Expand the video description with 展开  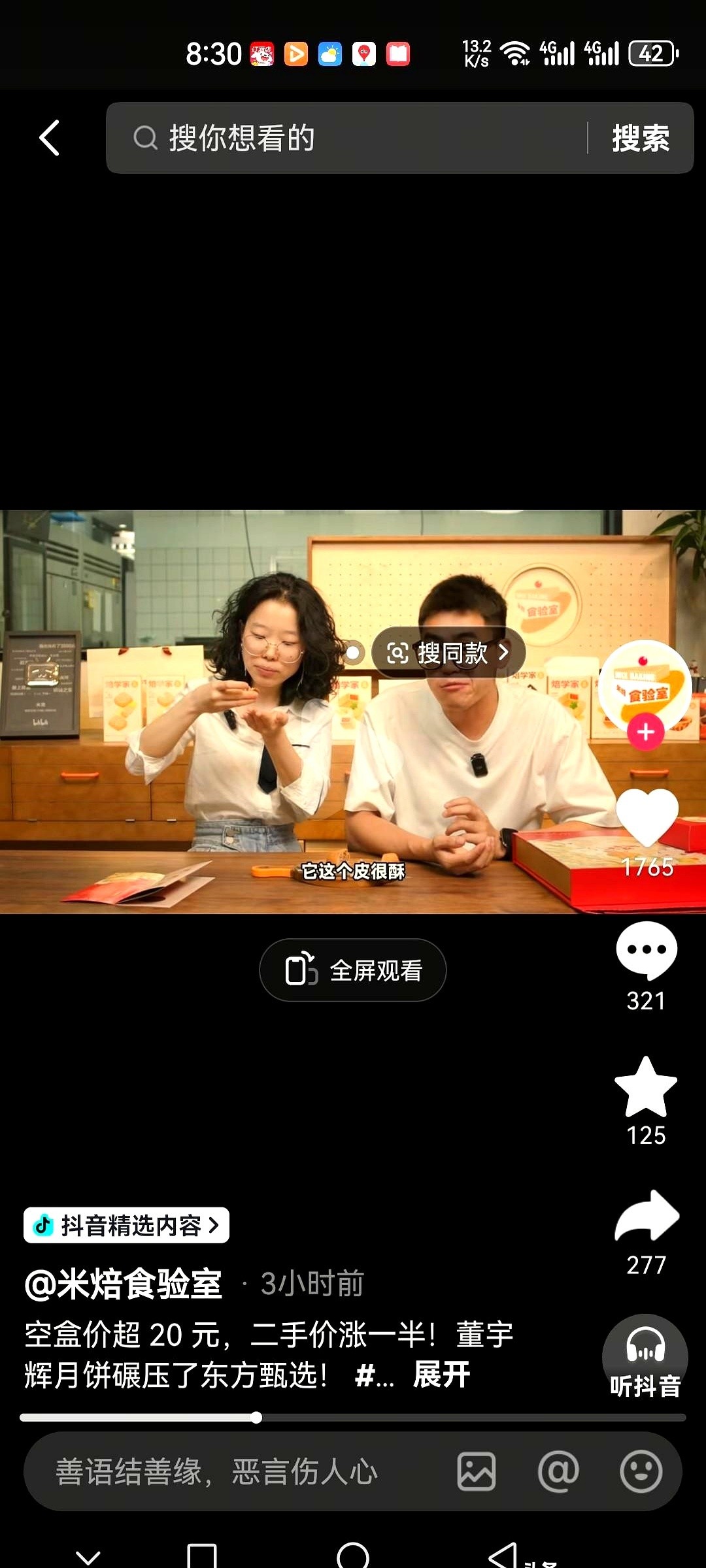pos(441,1375)
